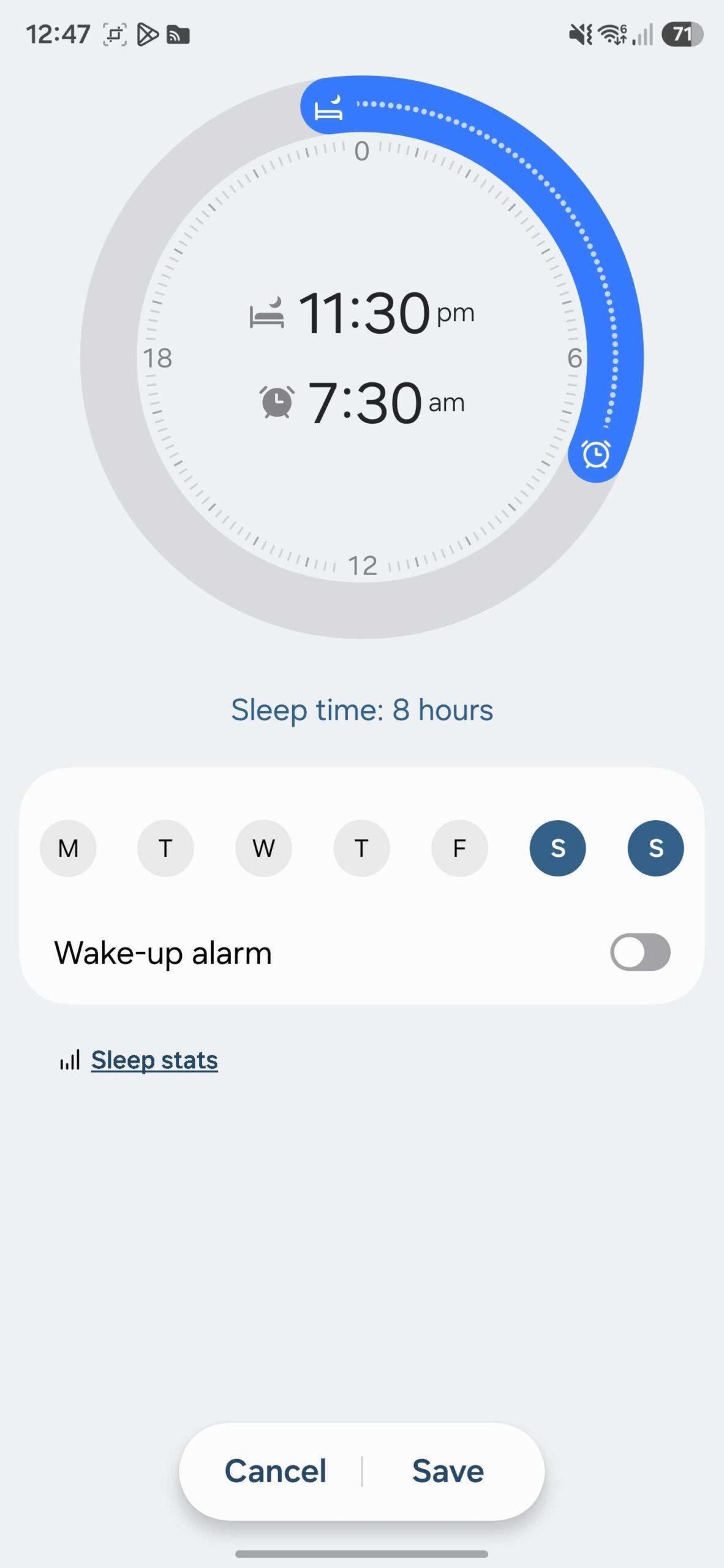Select Friday in the day selector row
This screenshot has height=1568, width=724.
tap(459, 848)
